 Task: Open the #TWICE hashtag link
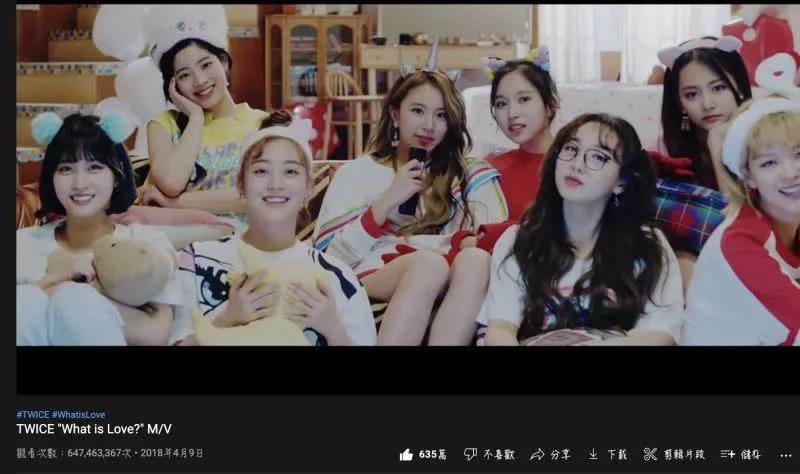[x=32, y=414]
